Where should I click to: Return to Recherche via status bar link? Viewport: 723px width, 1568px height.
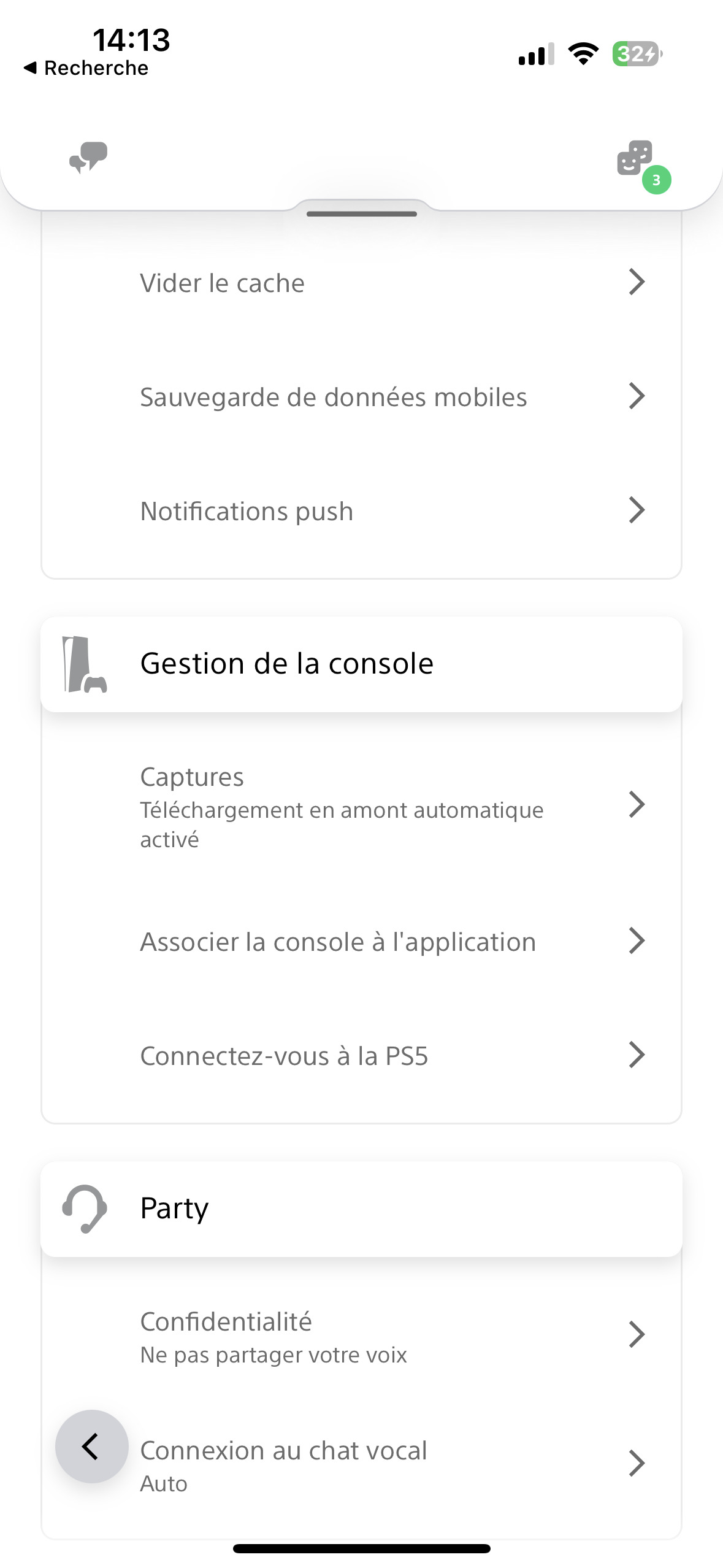[x=86, y=68]
